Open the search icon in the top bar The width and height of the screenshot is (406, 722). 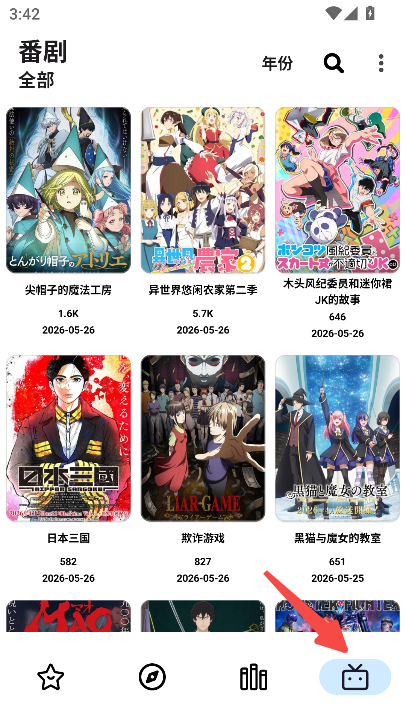tap(334, 63)
